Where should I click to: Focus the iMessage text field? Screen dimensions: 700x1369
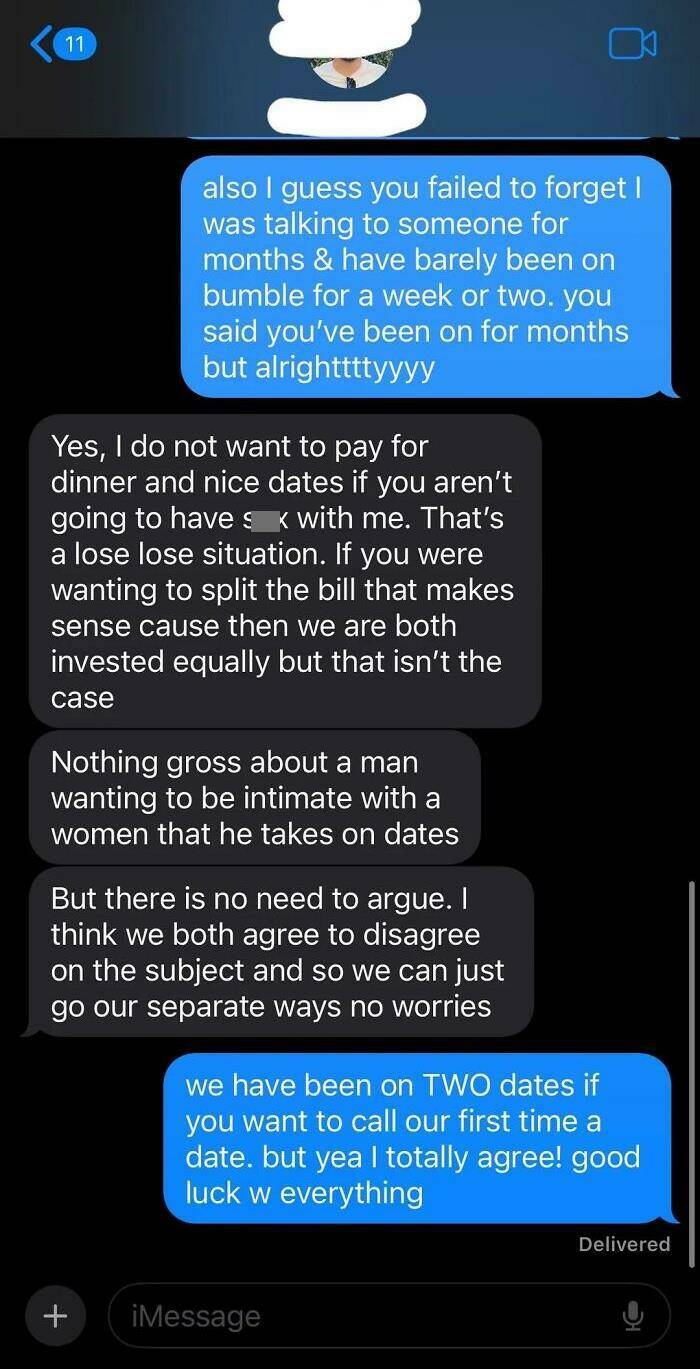coord(360,1316)
